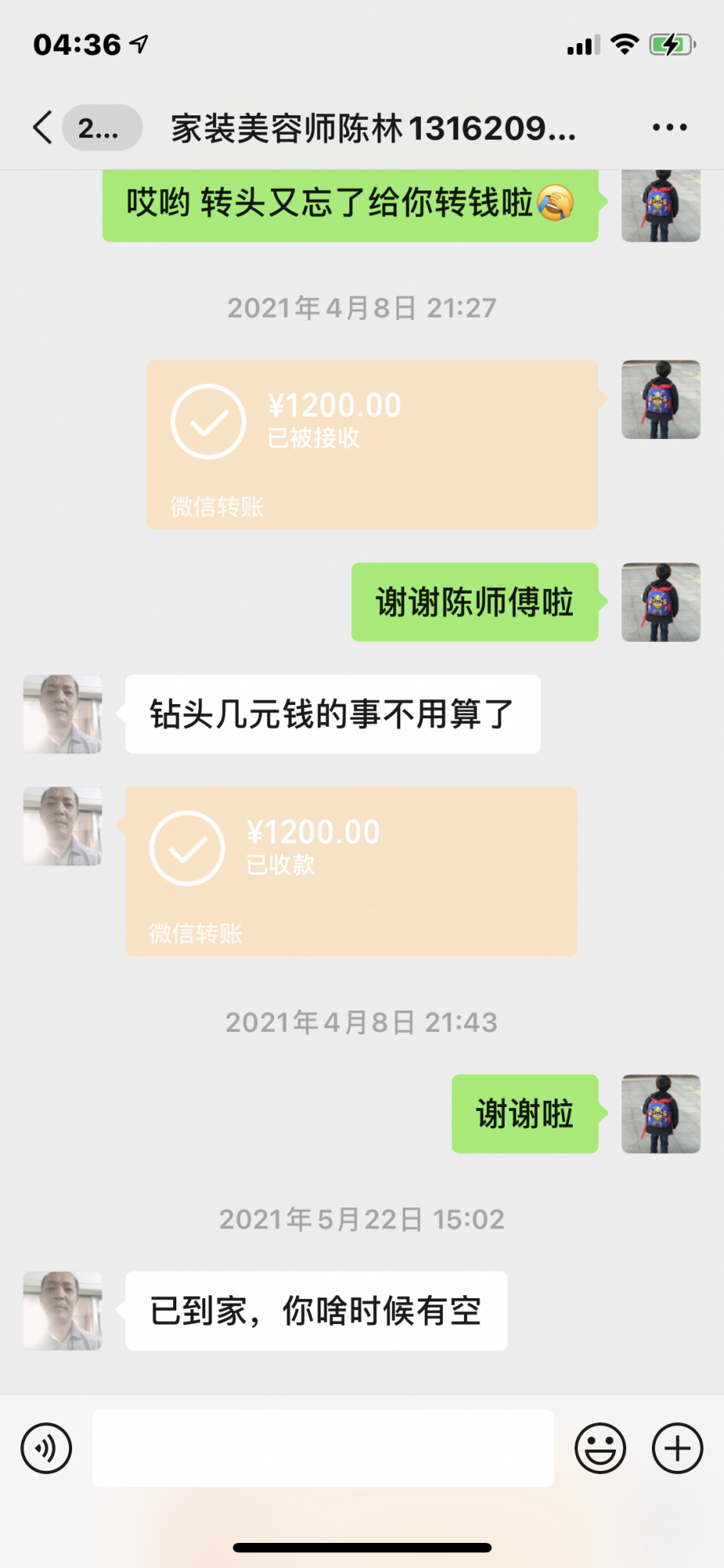Open the emoji sticker panel
This screenshot has width=724, height=1568.
coord(600,1448)
